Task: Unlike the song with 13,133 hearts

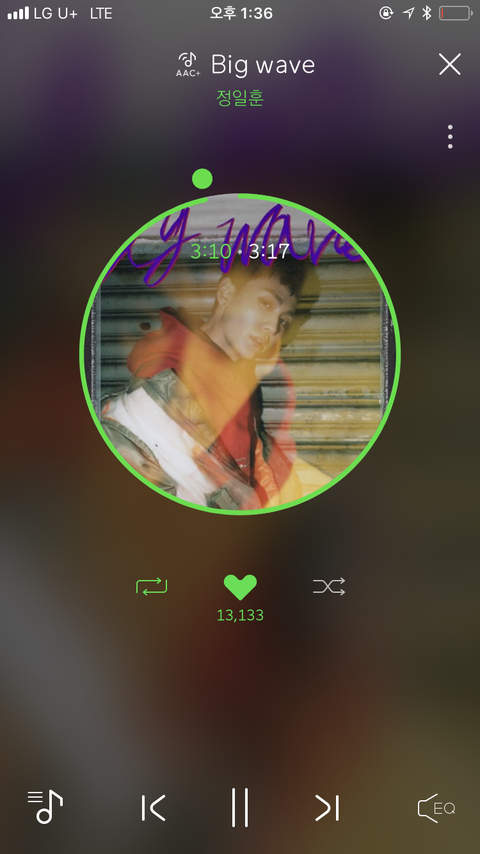Action: 240,587
